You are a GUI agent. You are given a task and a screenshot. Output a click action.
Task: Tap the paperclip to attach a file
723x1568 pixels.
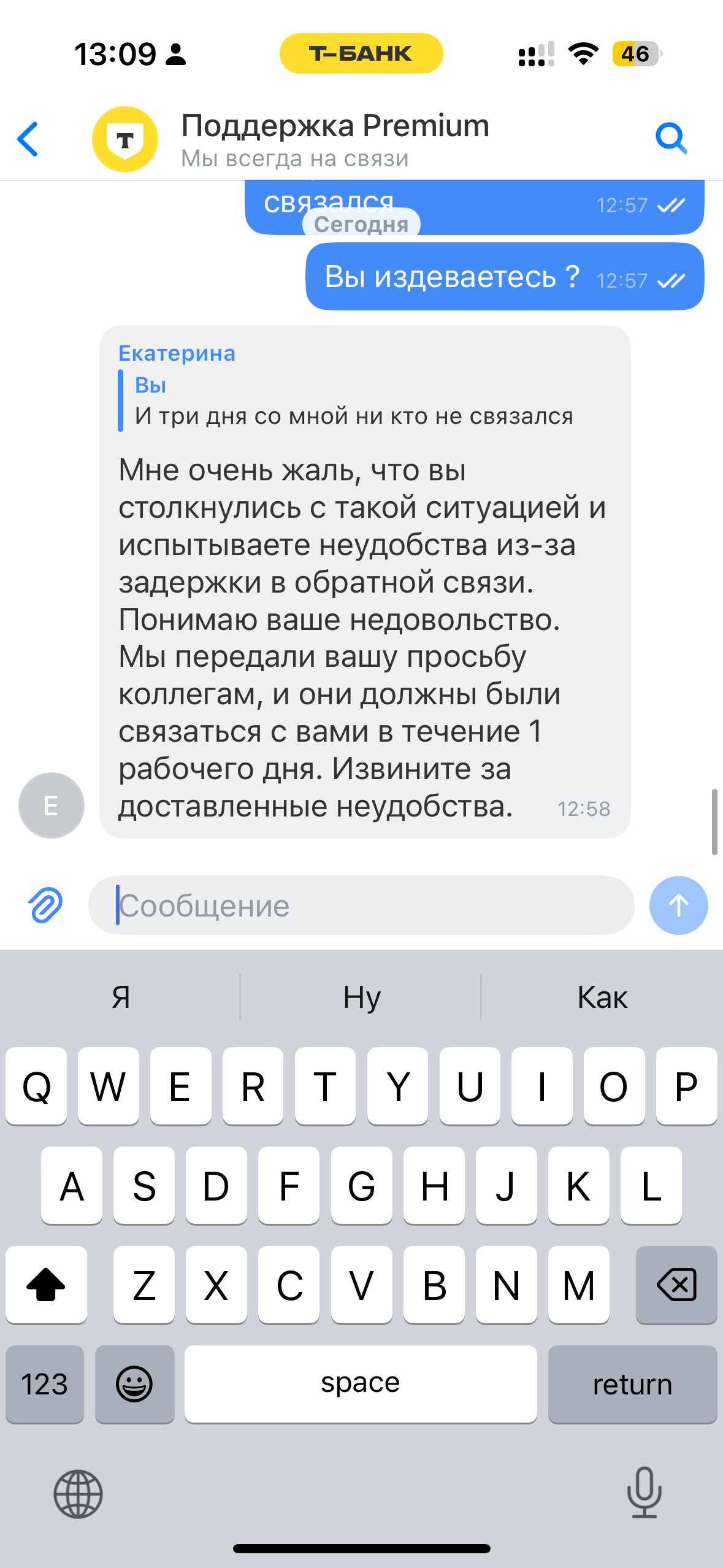(45, 905)
